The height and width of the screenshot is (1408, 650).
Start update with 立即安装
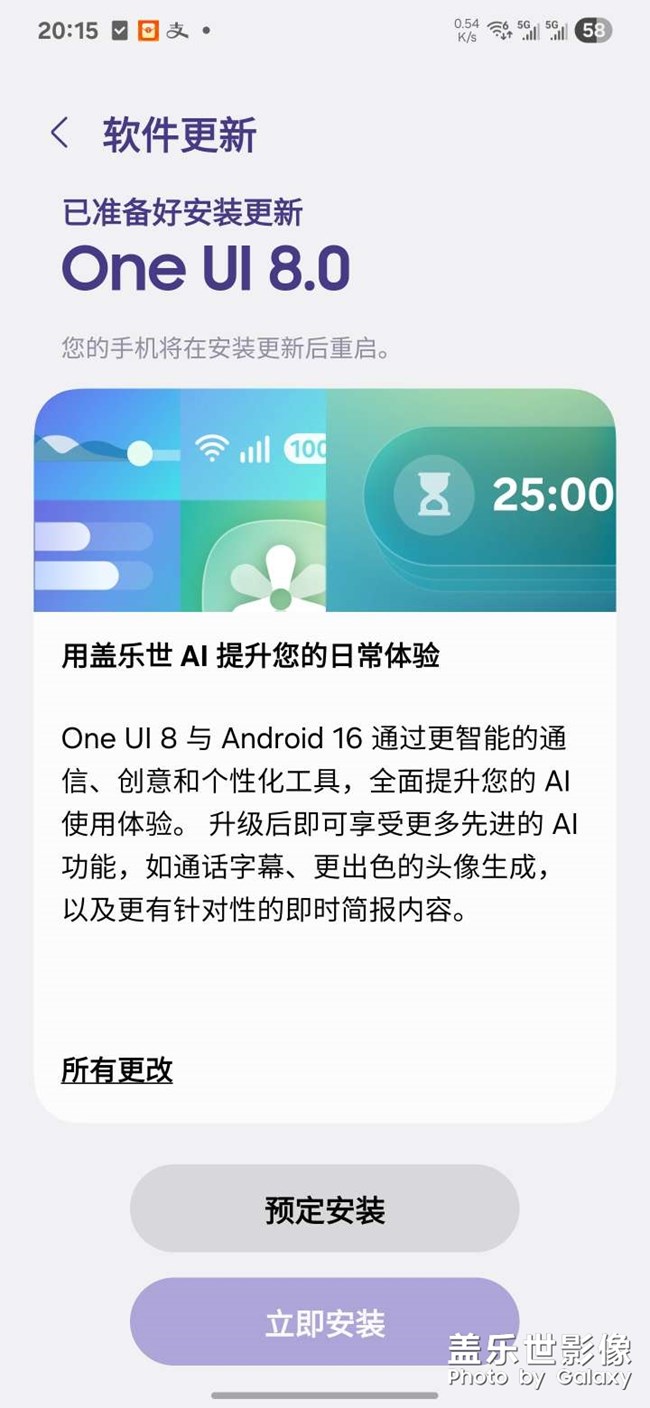point(324,1322)
